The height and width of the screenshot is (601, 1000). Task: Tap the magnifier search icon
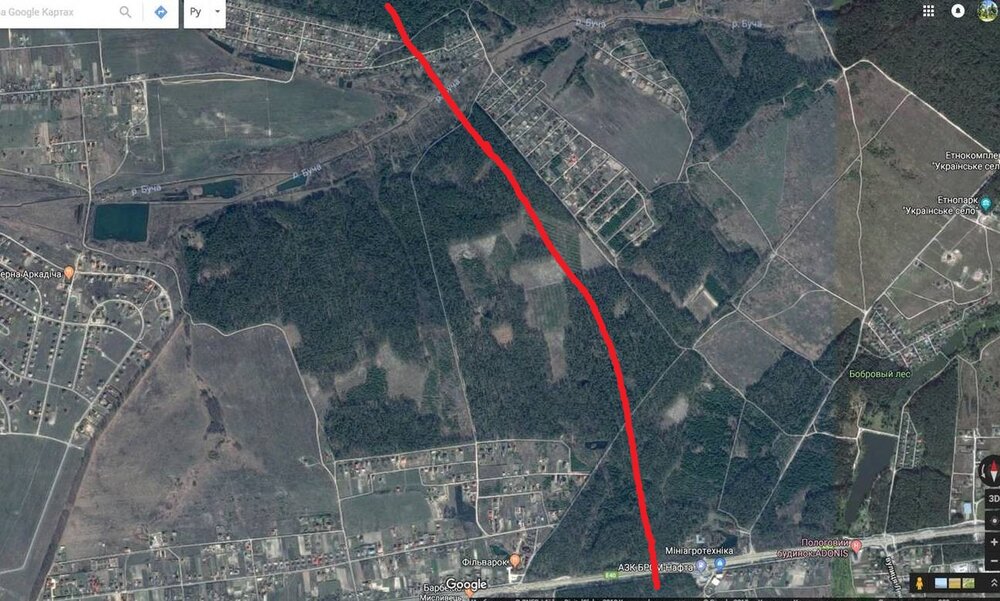click(126, 12)
